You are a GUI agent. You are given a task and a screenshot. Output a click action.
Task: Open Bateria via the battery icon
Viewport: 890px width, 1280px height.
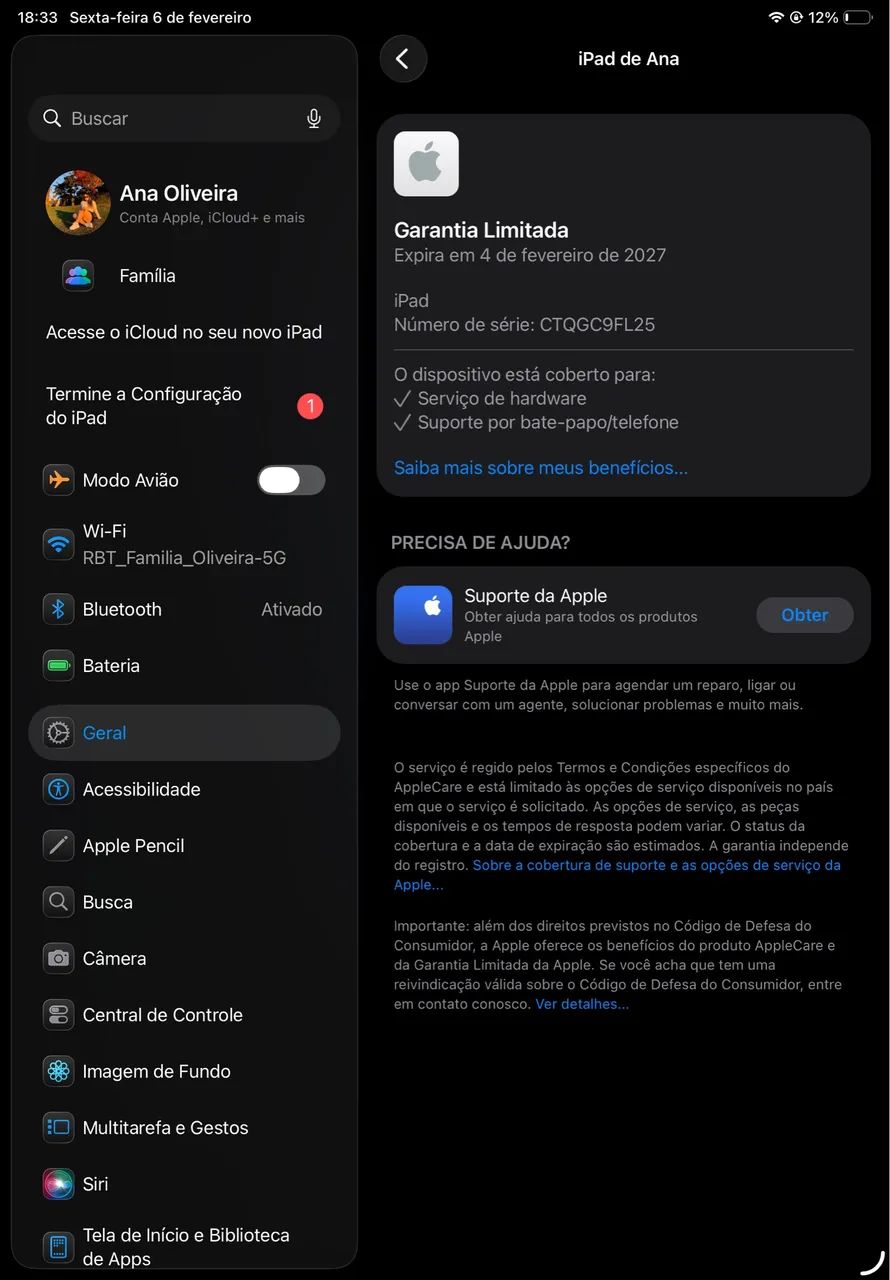pos(58,665)
